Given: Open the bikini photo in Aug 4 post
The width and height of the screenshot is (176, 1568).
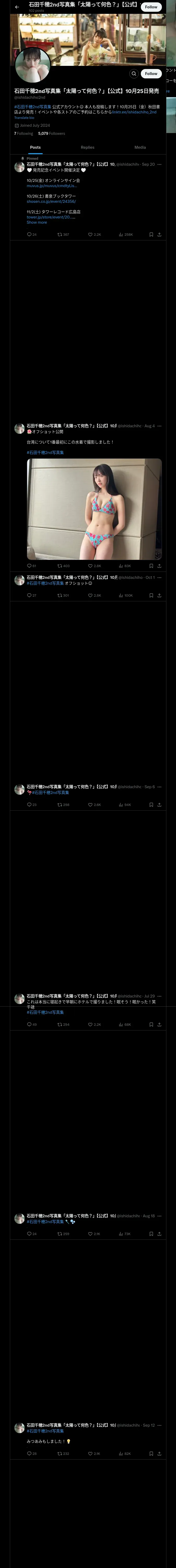Looking at the screenshot, I should (x=94, y=509).
